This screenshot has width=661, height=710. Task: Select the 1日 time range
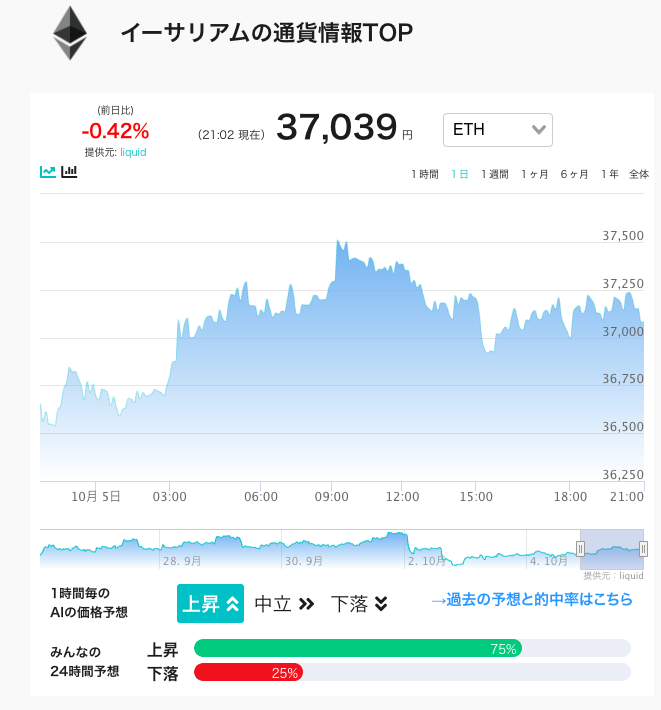(460, 174)
